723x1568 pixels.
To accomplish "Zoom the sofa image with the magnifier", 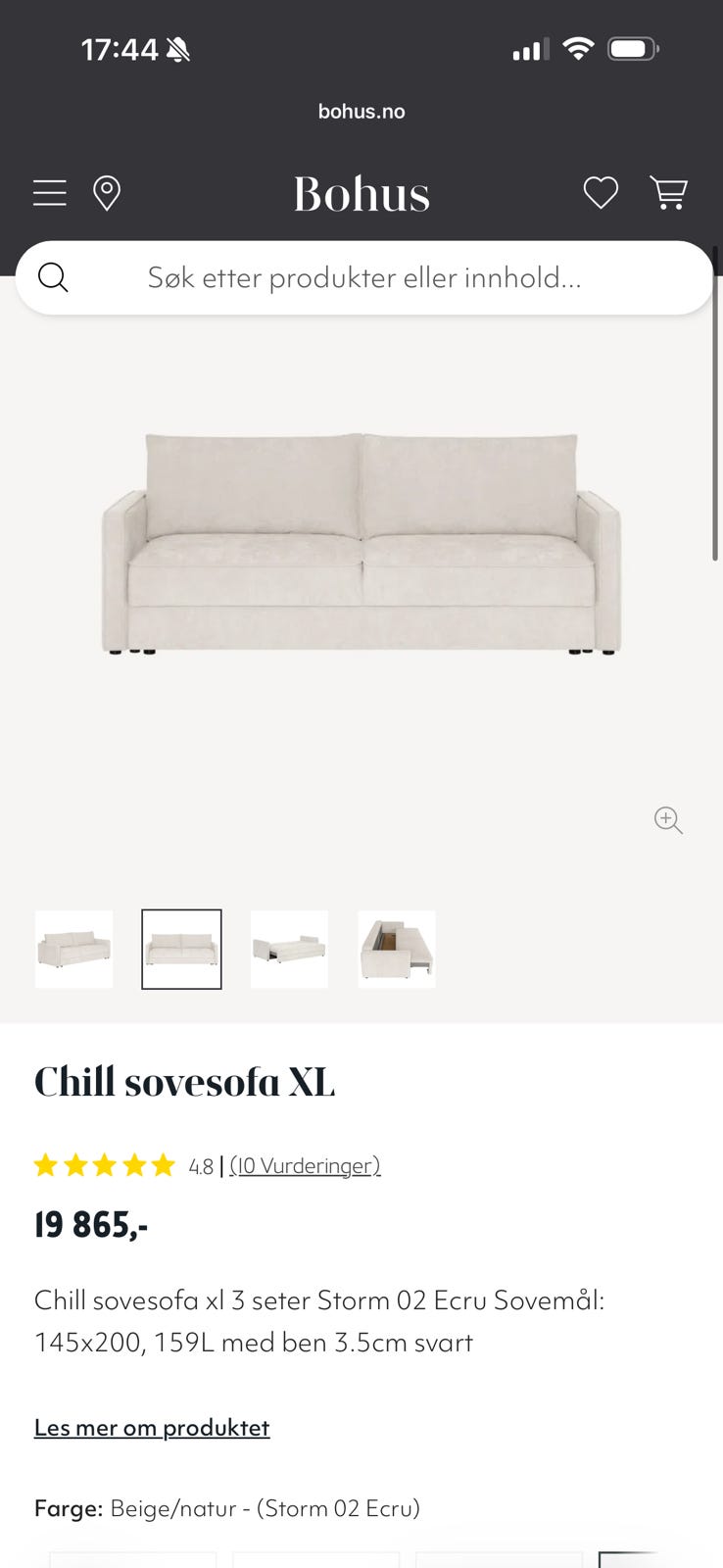I will click(x=668, y=819).
